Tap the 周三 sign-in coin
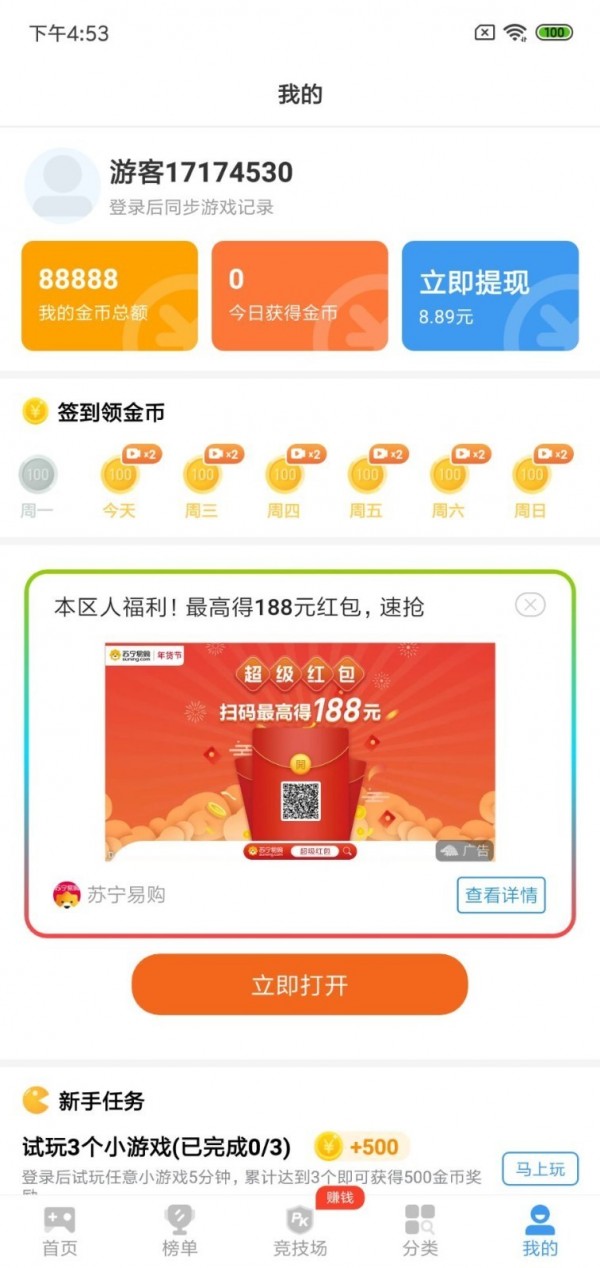 pyautogui.click(x=201, y=476)
